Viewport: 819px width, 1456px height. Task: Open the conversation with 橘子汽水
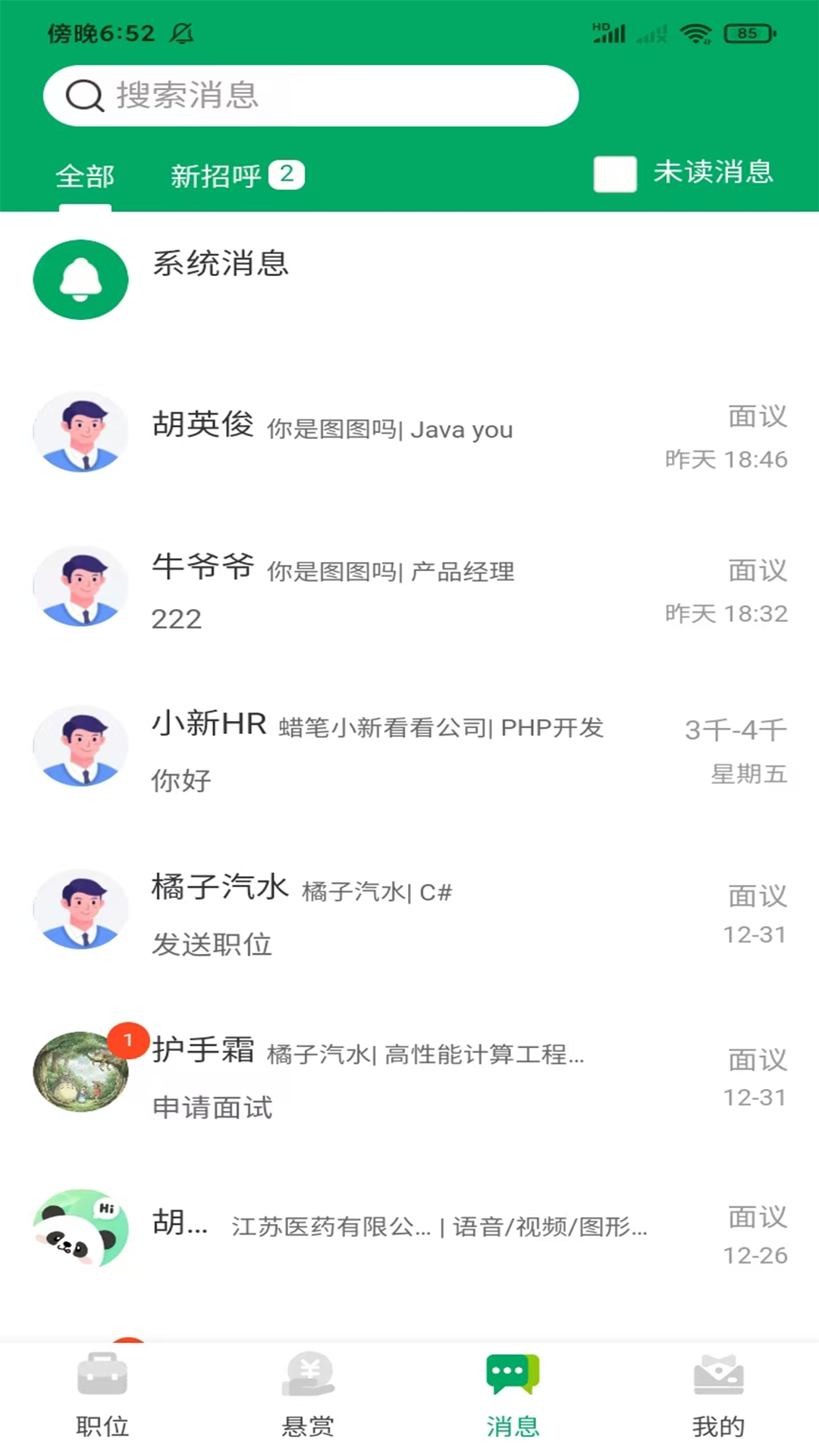tap(379, 910)
